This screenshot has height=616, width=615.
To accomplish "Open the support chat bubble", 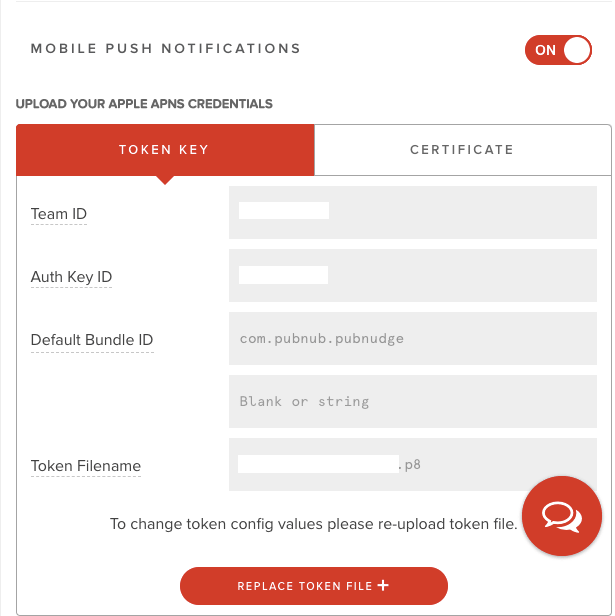I will pyautogui.click(x=562, y=516).
